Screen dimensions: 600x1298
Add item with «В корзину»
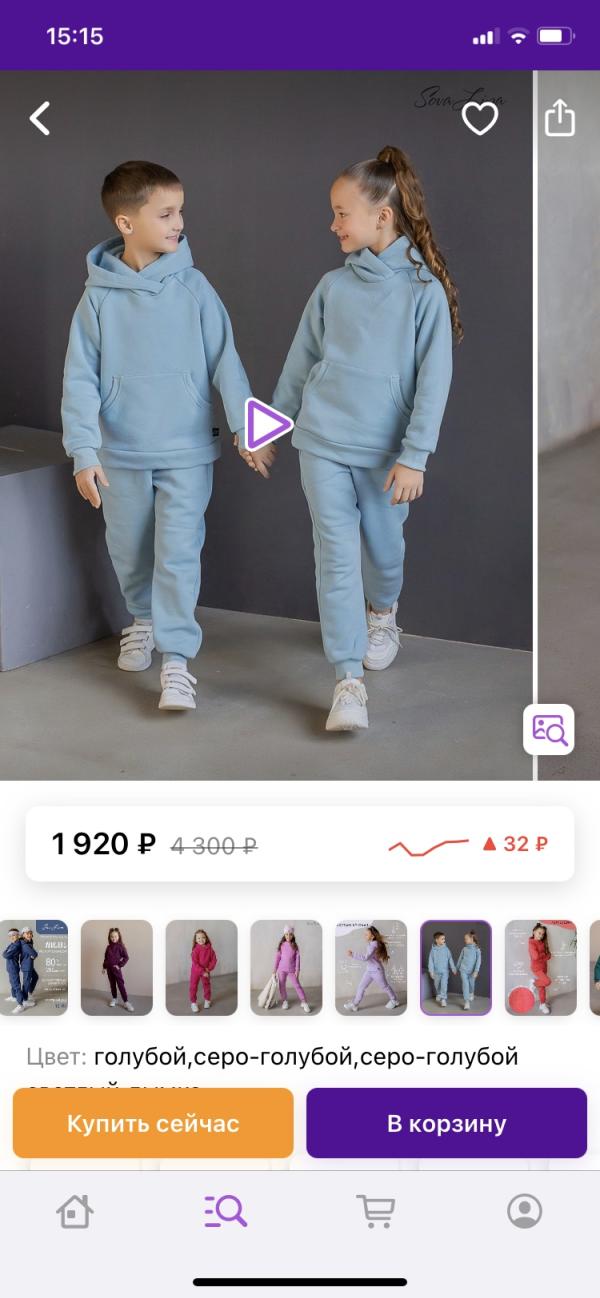tap(446, 1123)
